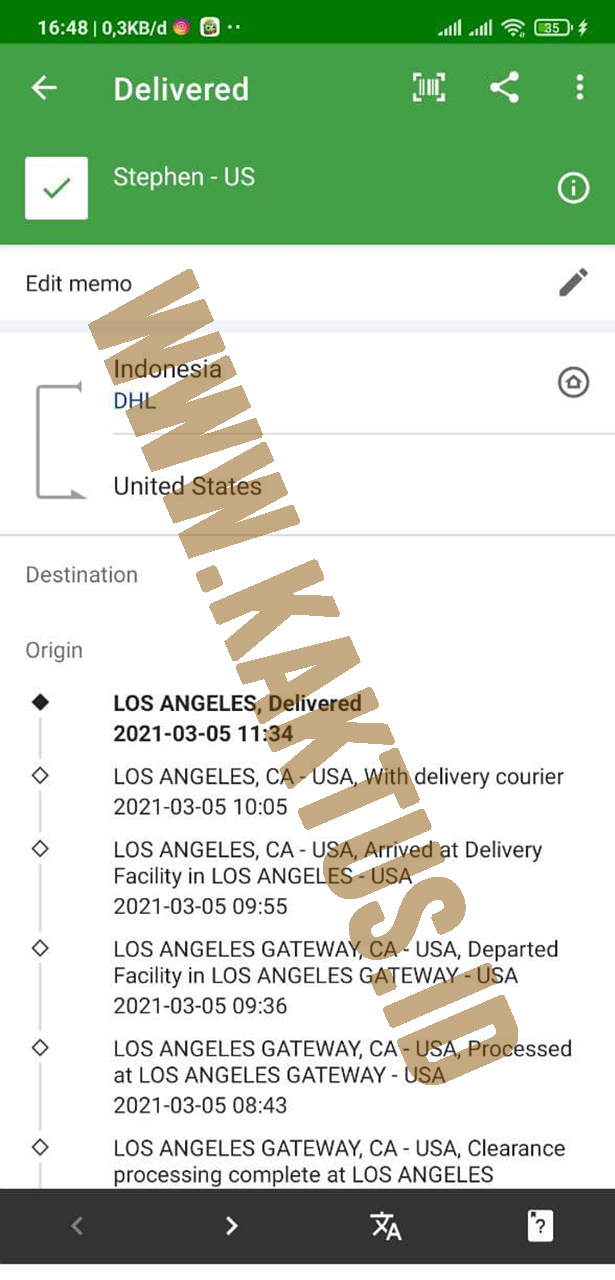Go forward with the bottom right arrow
Image resolution: width=615 pixels, height=1280 pixels.
[x=231, y=1225]
